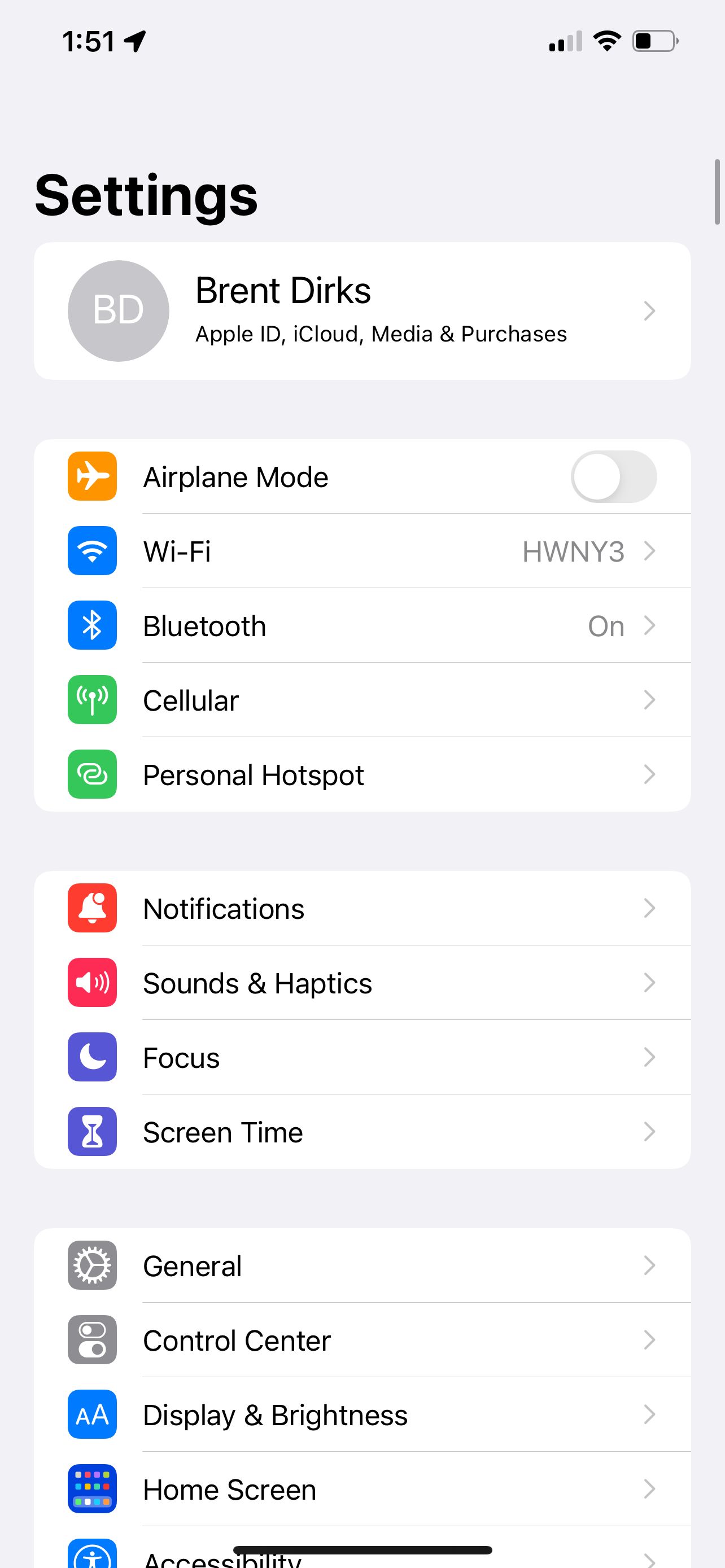Select the HWNY3 network label
Viewport: 725px width, 1568px height.
pyautogui.click(x=573, y=551)
